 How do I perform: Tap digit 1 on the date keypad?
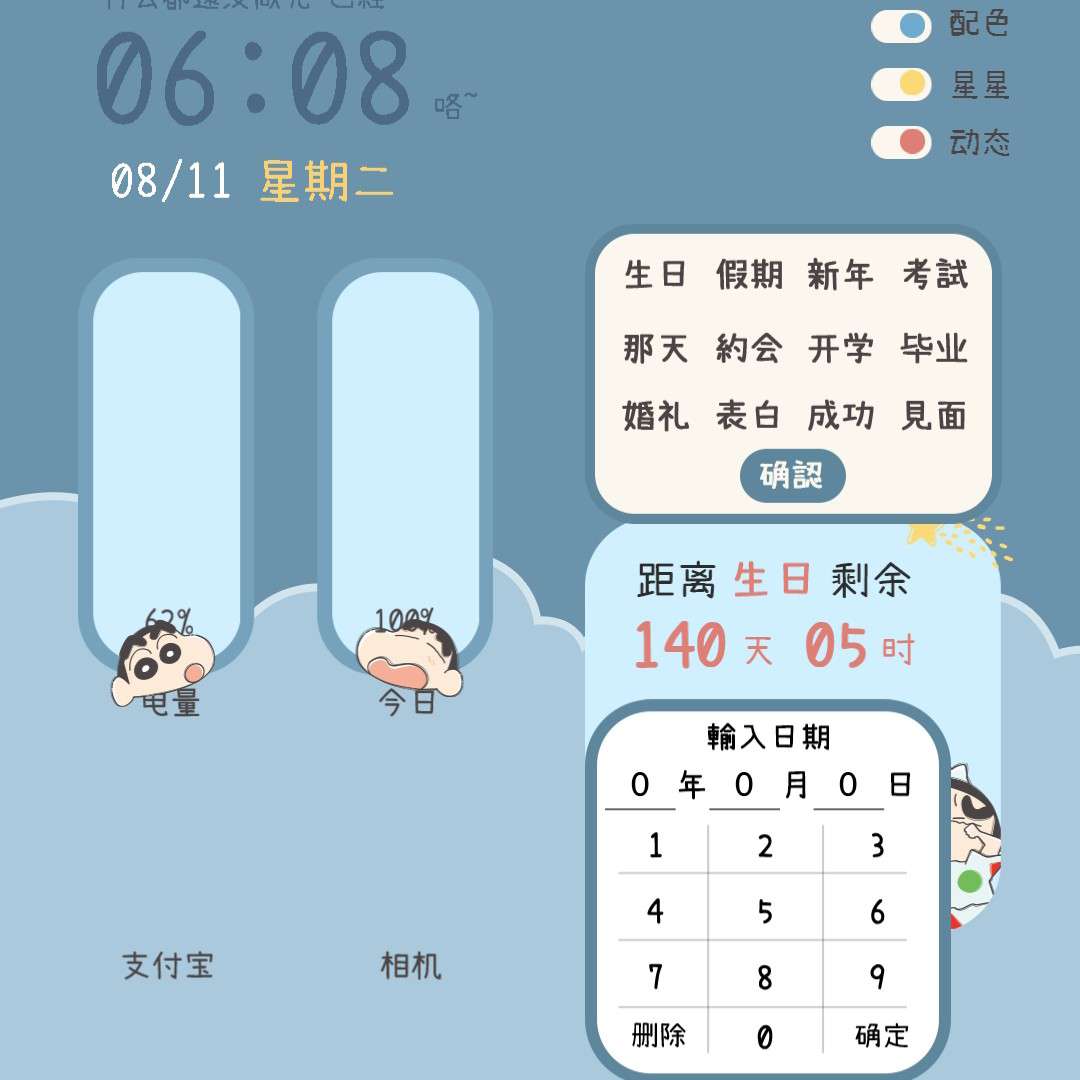(655, 845)
